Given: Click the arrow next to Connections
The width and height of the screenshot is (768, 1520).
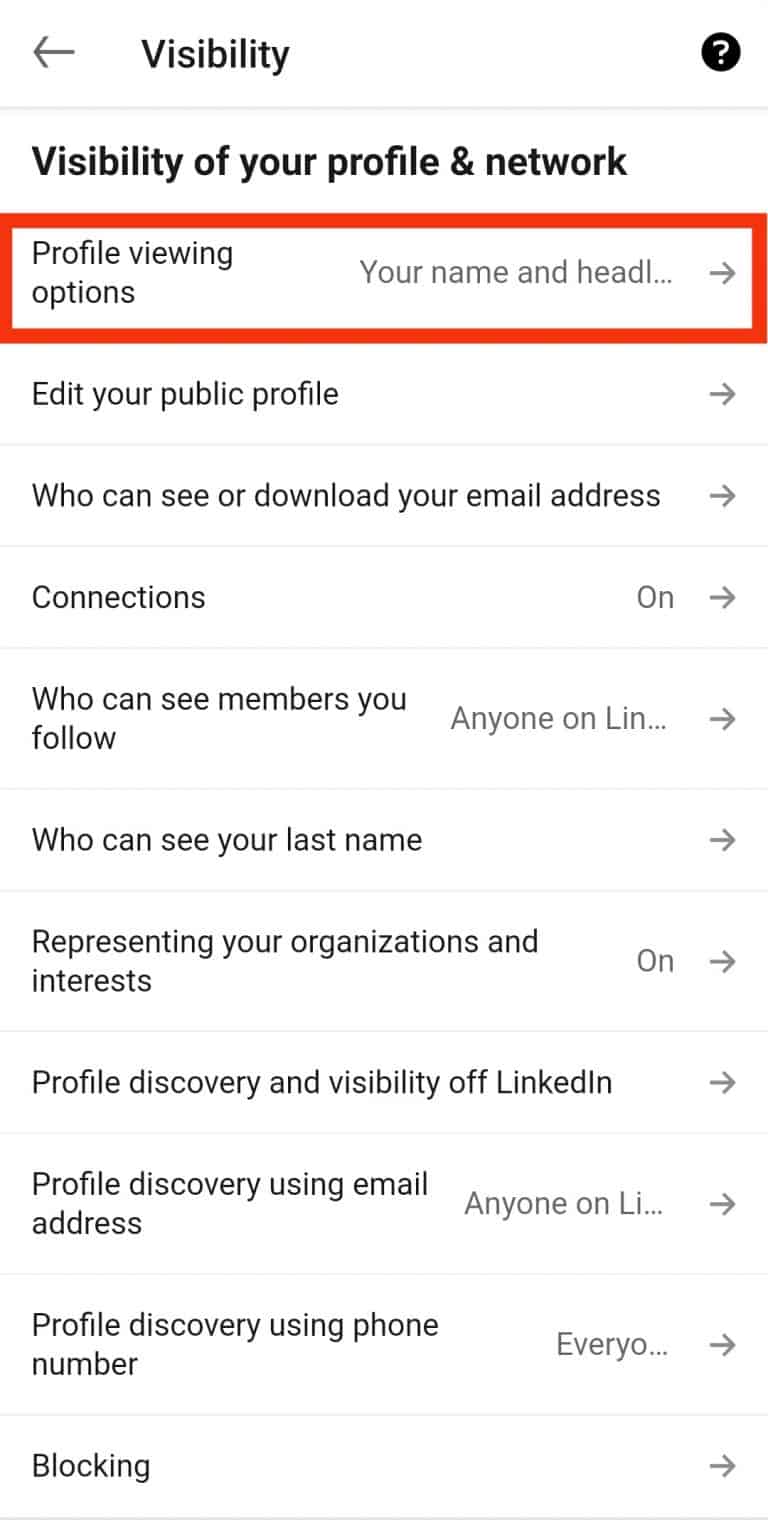Looking at the screenshot, I should pyautogui.click(x=722, y=597).
